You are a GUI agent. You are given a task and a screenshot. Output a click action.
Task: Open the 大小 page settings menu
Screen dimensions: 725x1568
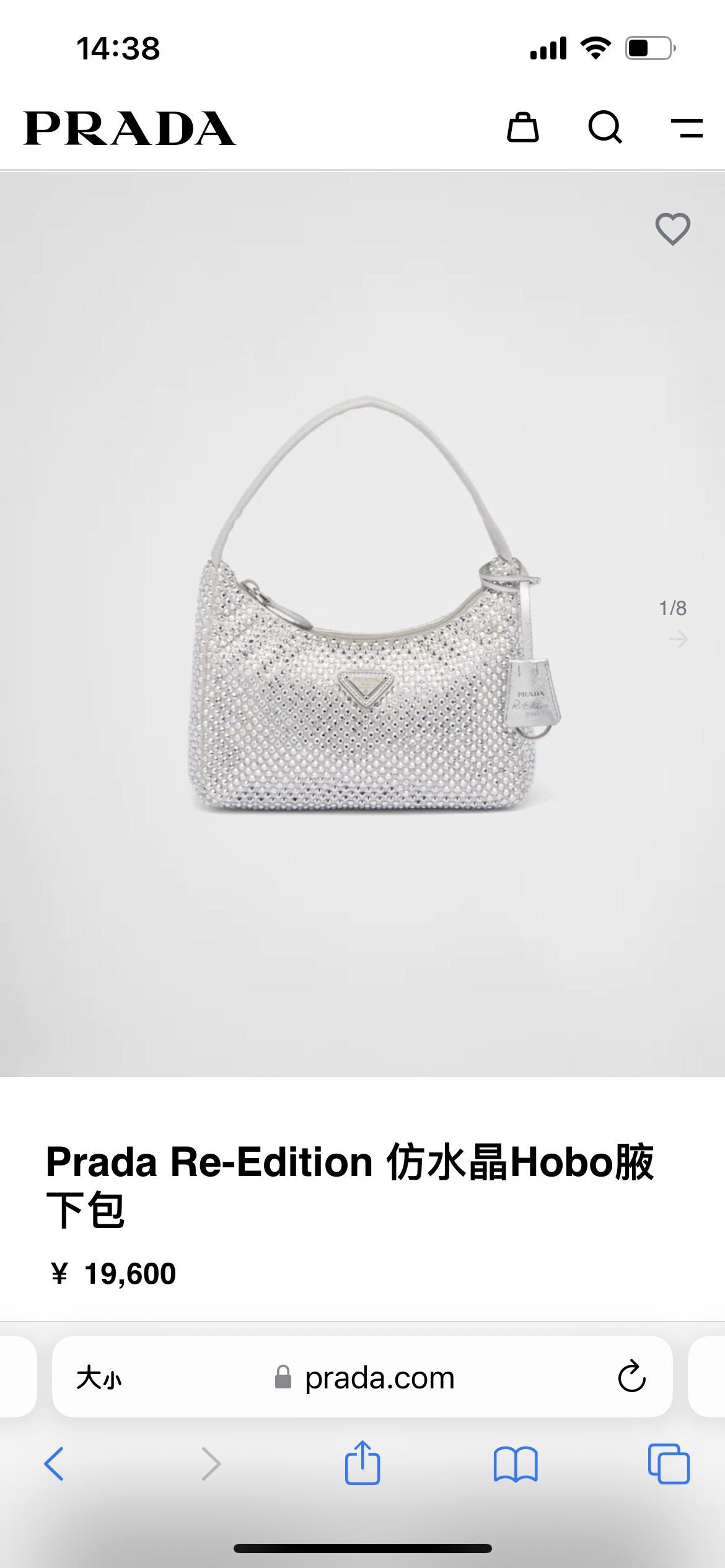pos(99,1378)
